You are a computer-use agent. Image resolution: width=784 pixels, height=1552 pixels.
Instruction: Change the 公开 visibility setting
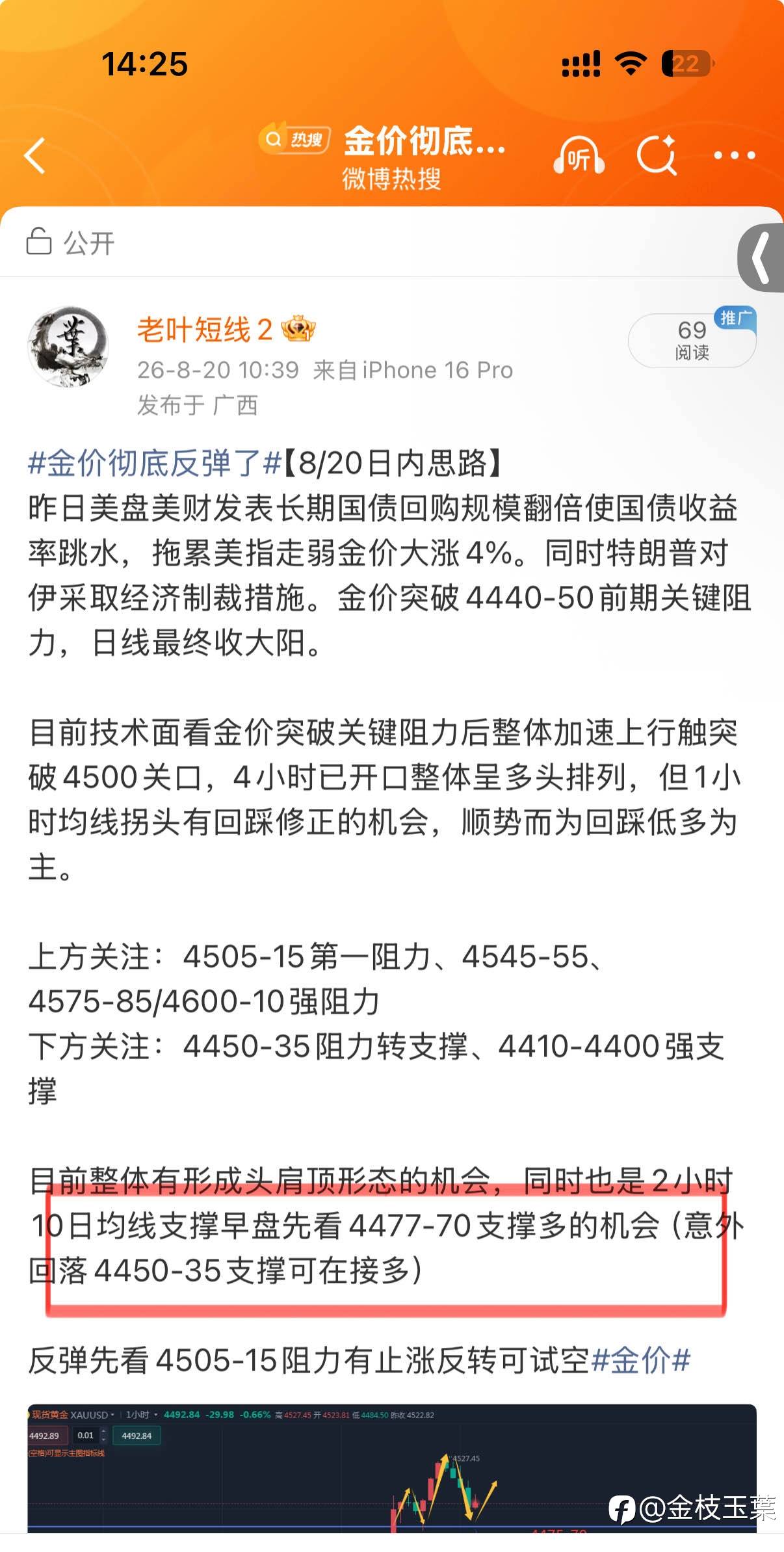point(70,243)
